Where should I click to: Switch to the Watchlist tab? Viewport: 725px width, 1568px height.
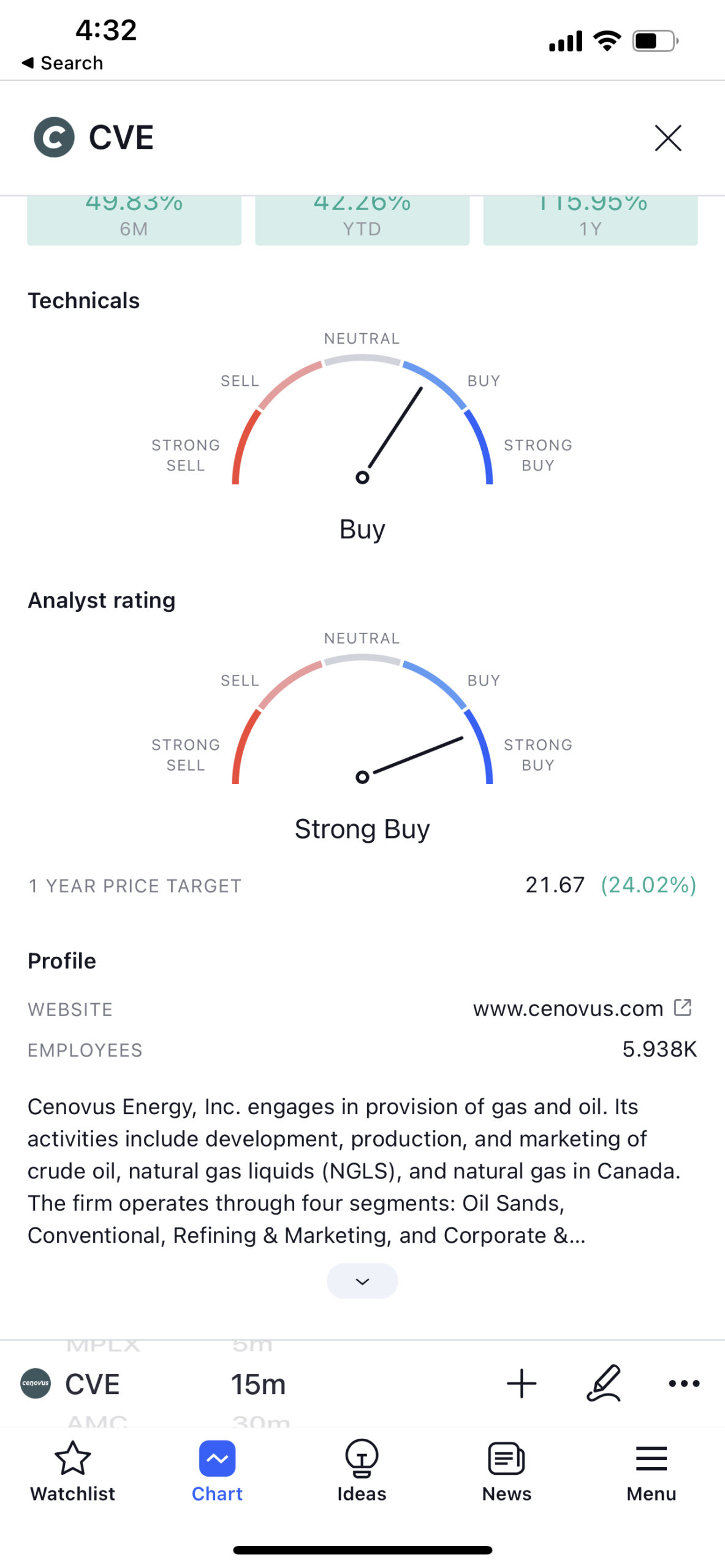pos(72,1471)
